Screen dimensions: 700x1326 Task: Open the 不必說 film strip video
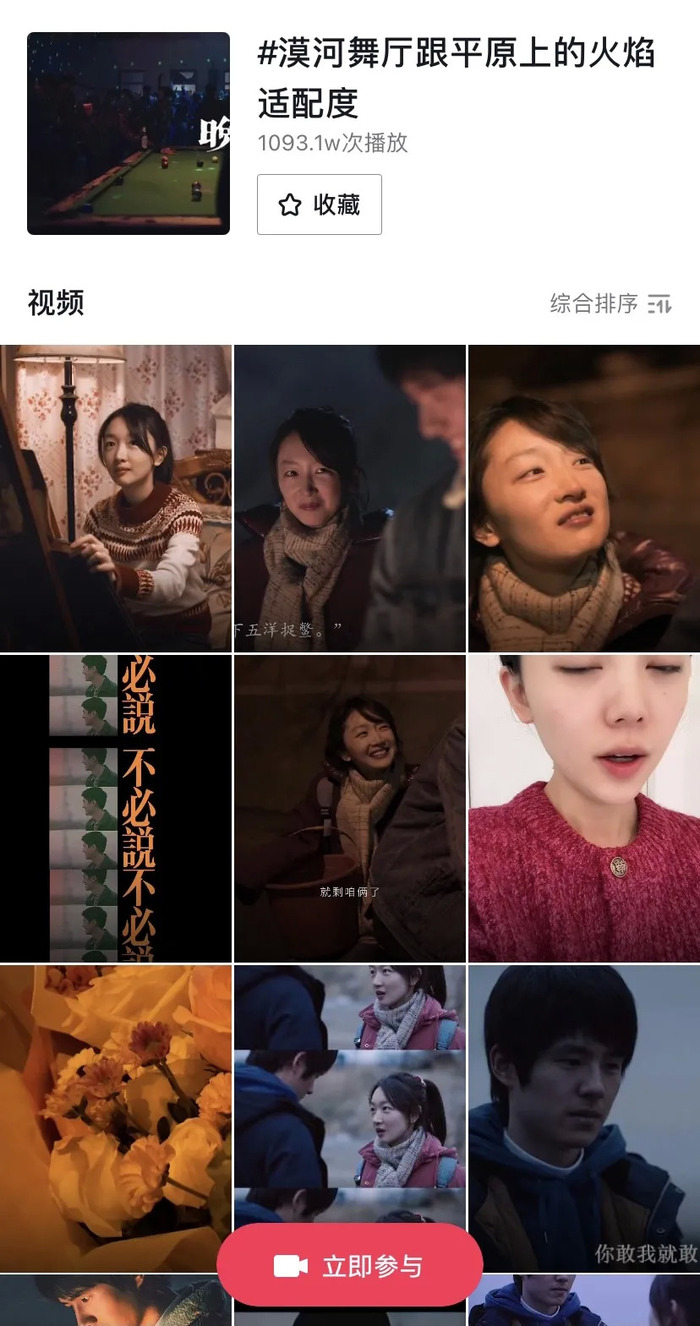pos(116,808)
